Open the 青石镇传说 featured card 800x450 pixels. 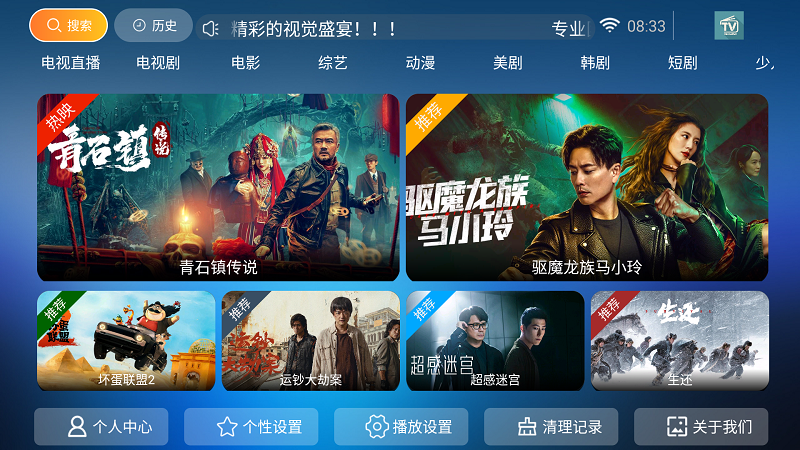point(218,187)
